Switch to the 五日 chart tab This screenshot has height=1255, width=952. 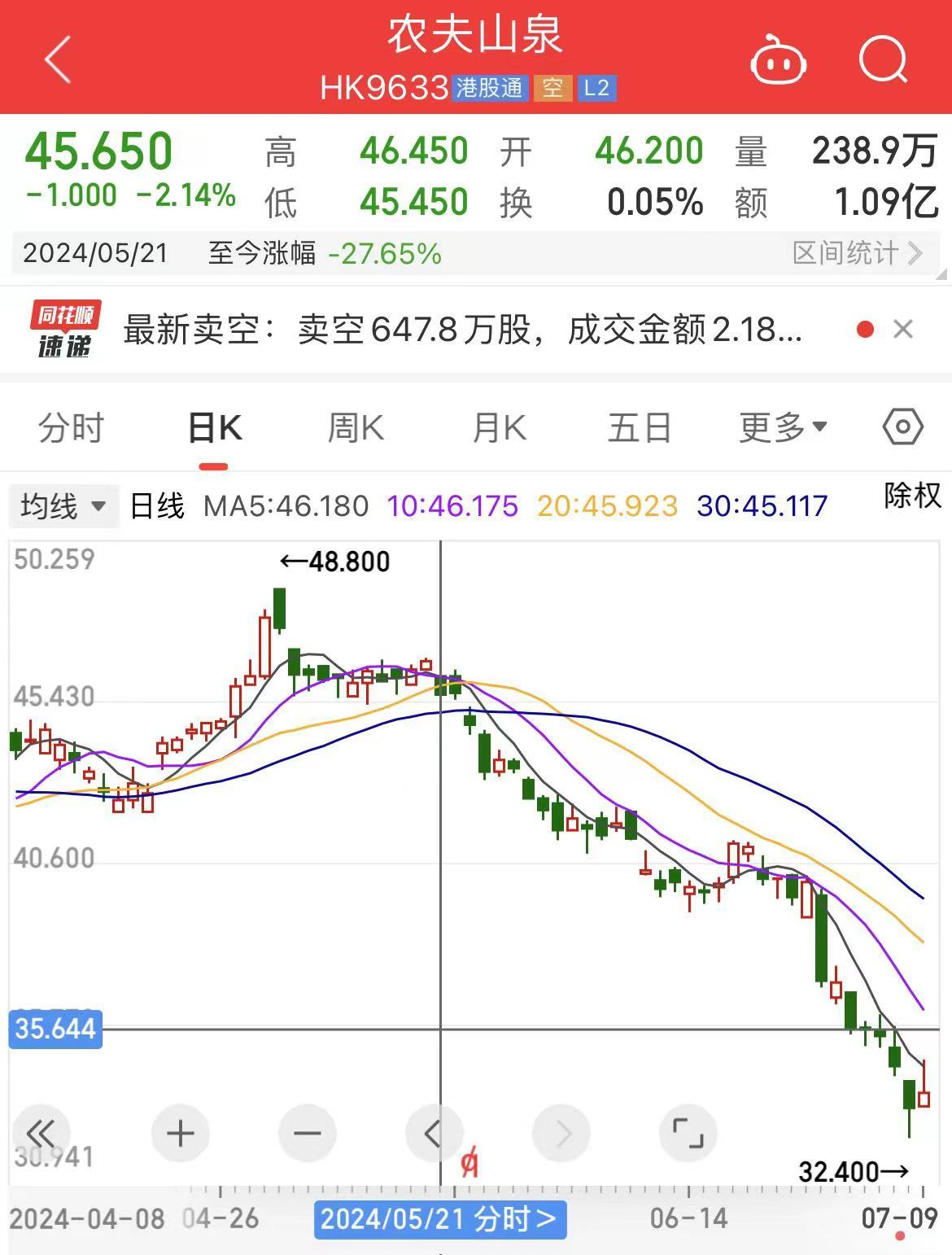pyautogui.click(x=640, y=428)
